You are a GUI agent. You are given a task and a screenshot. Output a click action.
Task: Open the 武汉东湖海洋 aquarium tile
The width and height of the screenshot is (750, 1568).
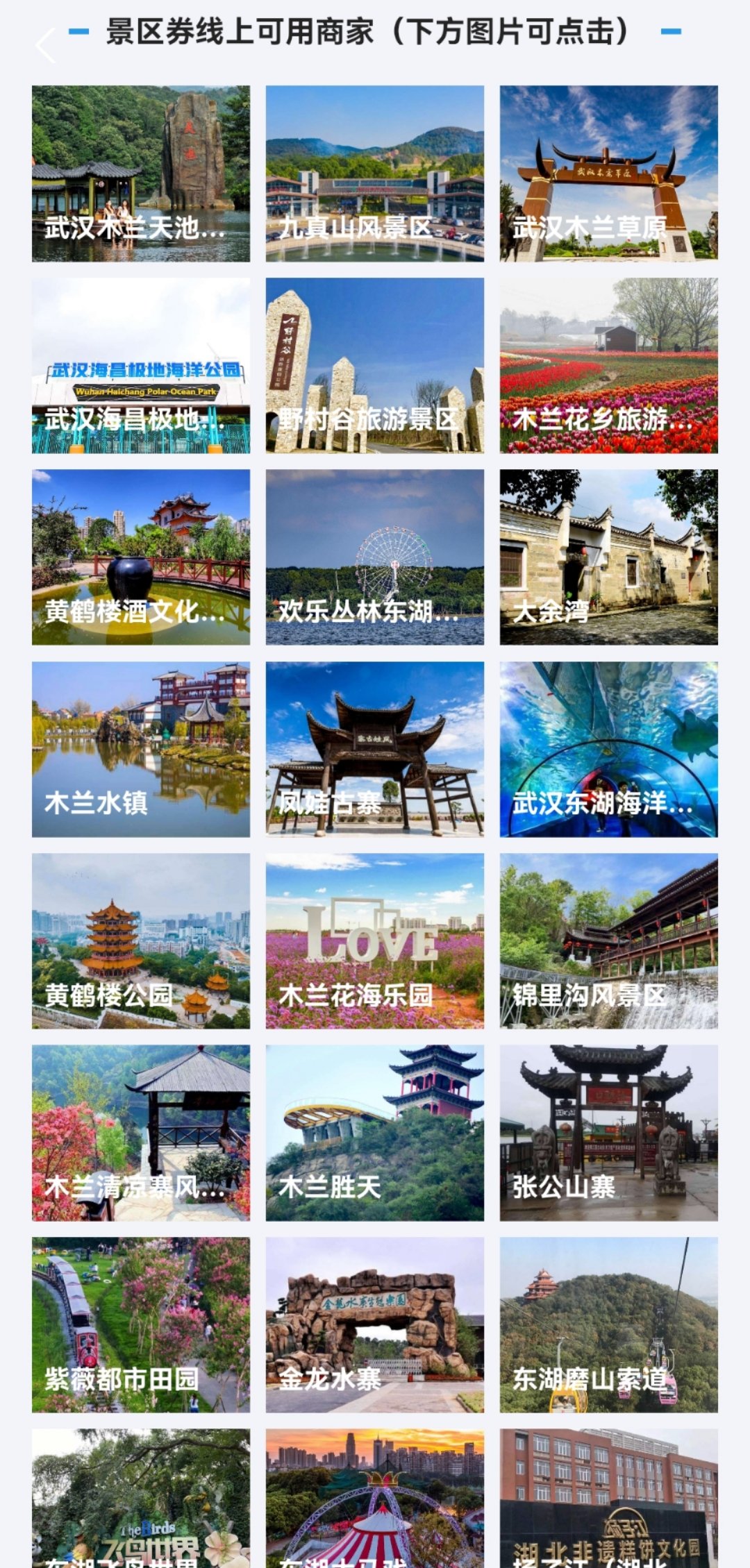tap(608, 750)
